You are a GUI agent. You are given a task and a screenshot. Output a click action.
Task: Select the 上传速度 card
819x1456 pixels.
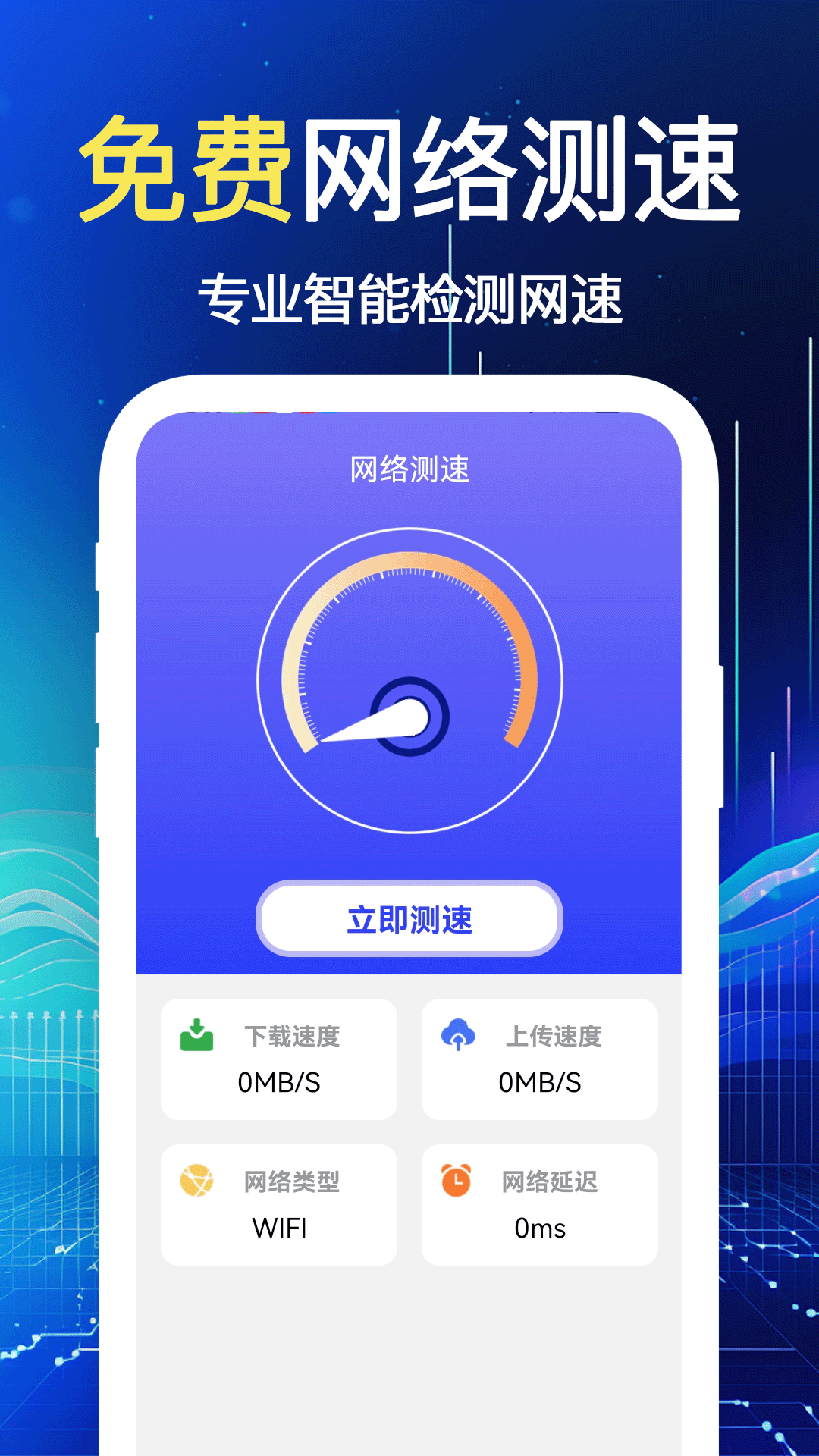540,1058
